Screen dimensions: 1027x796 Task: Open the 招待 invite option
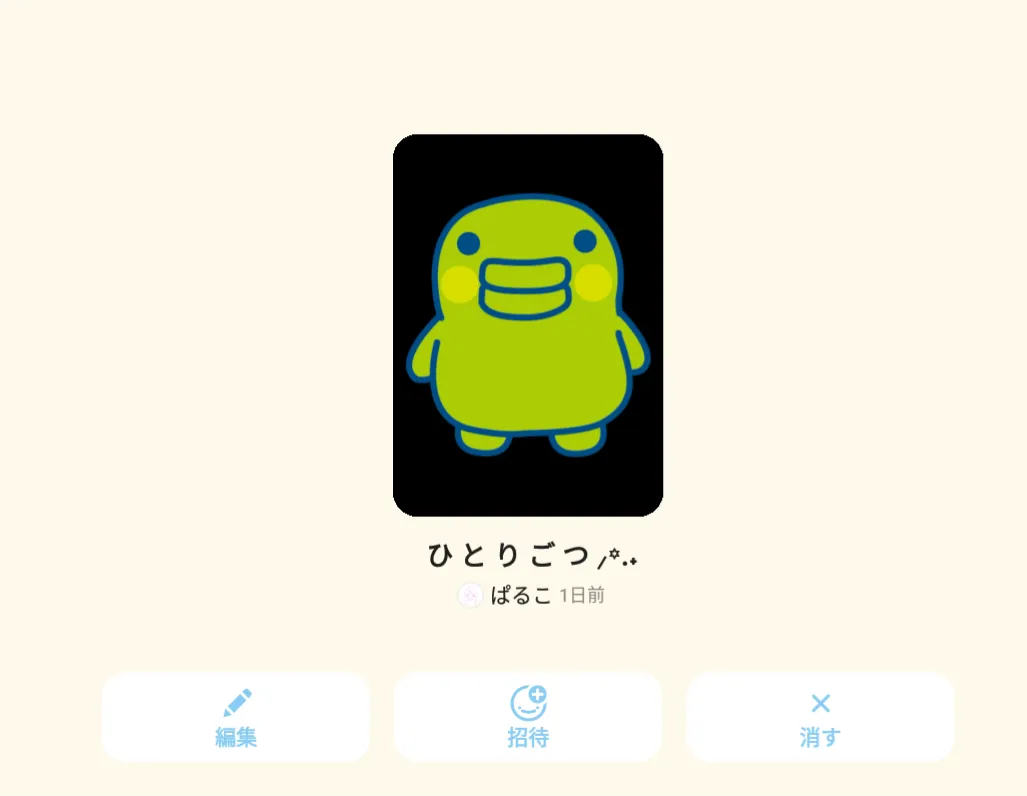[528, 717]
